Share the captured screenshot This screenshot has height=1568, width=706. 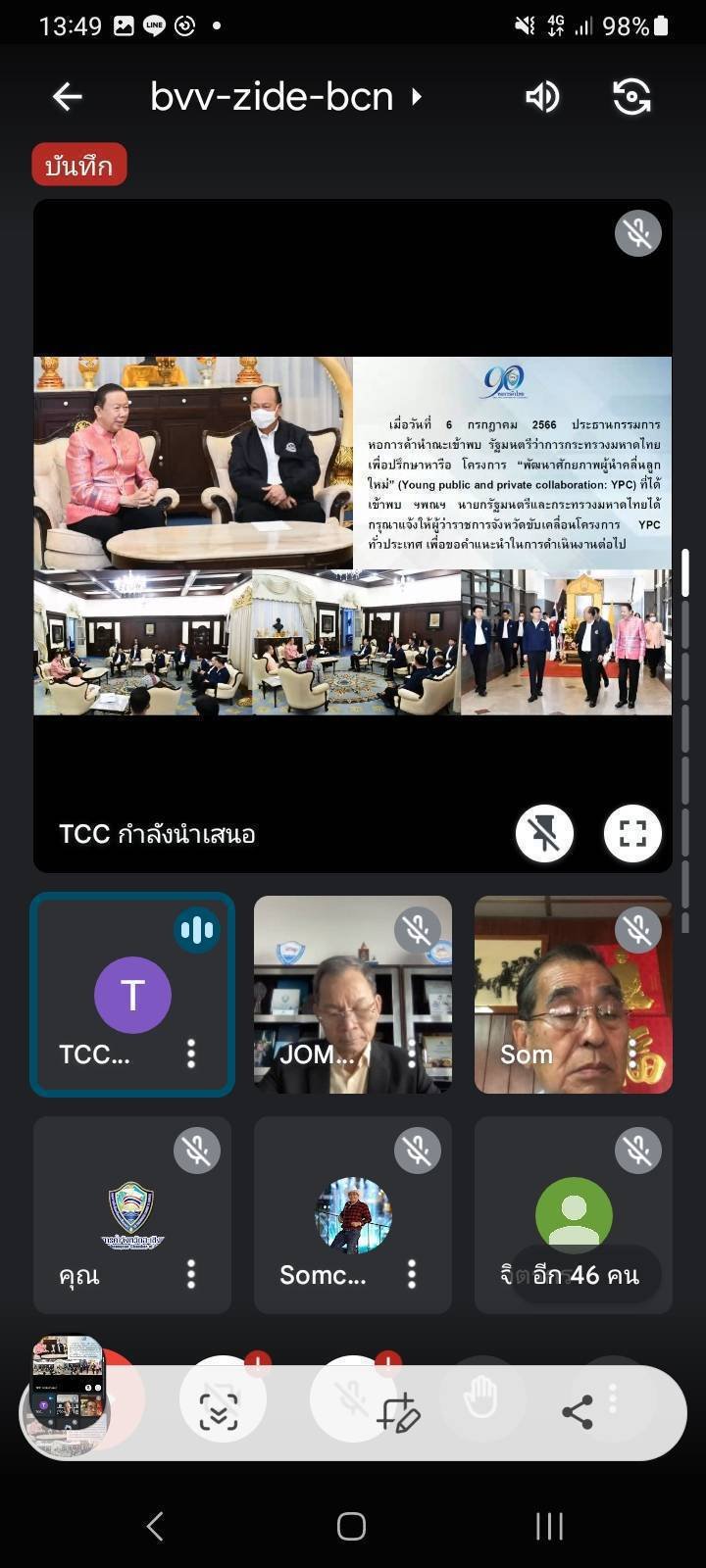click(578, 1412)
